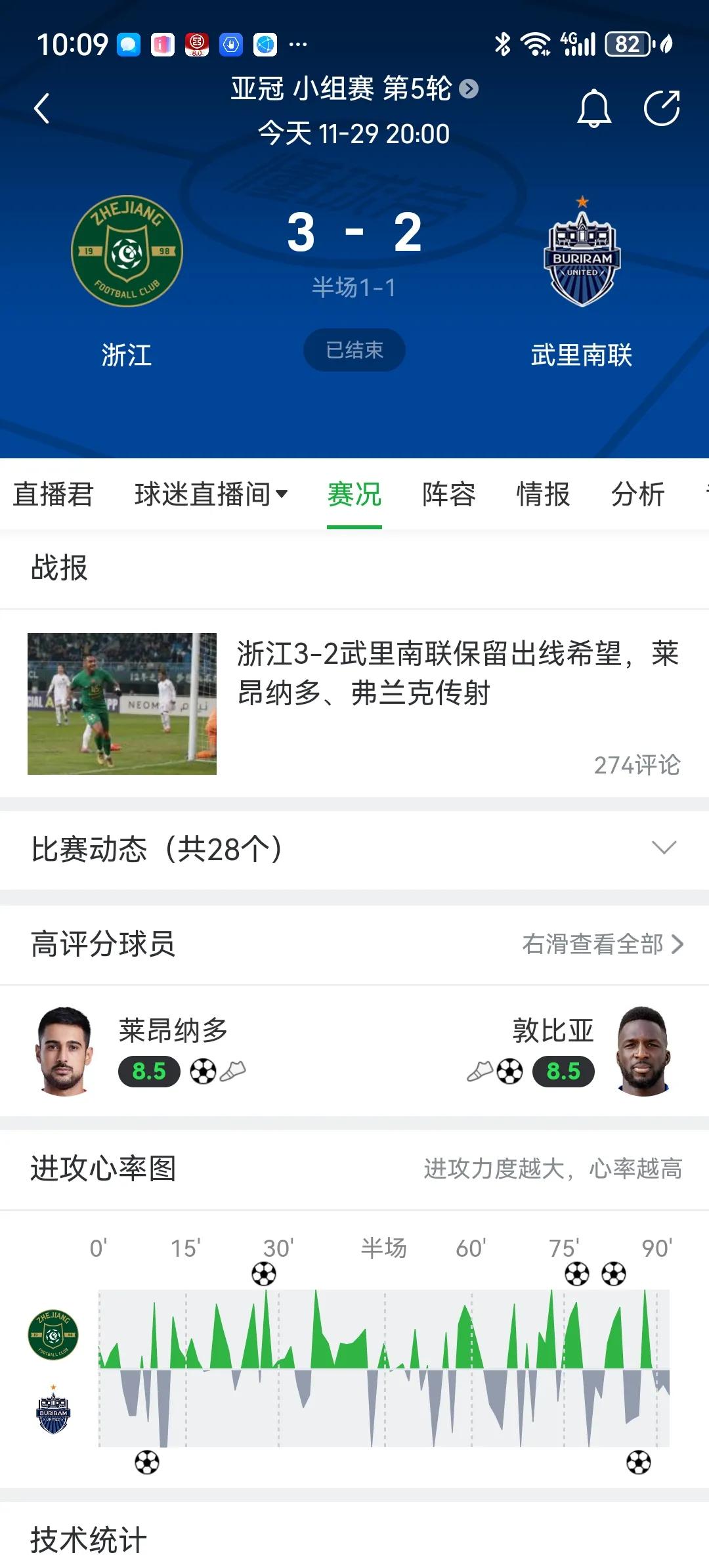
Task: Tap the 已结束 match status badge
Action: [x=354, y=350]
